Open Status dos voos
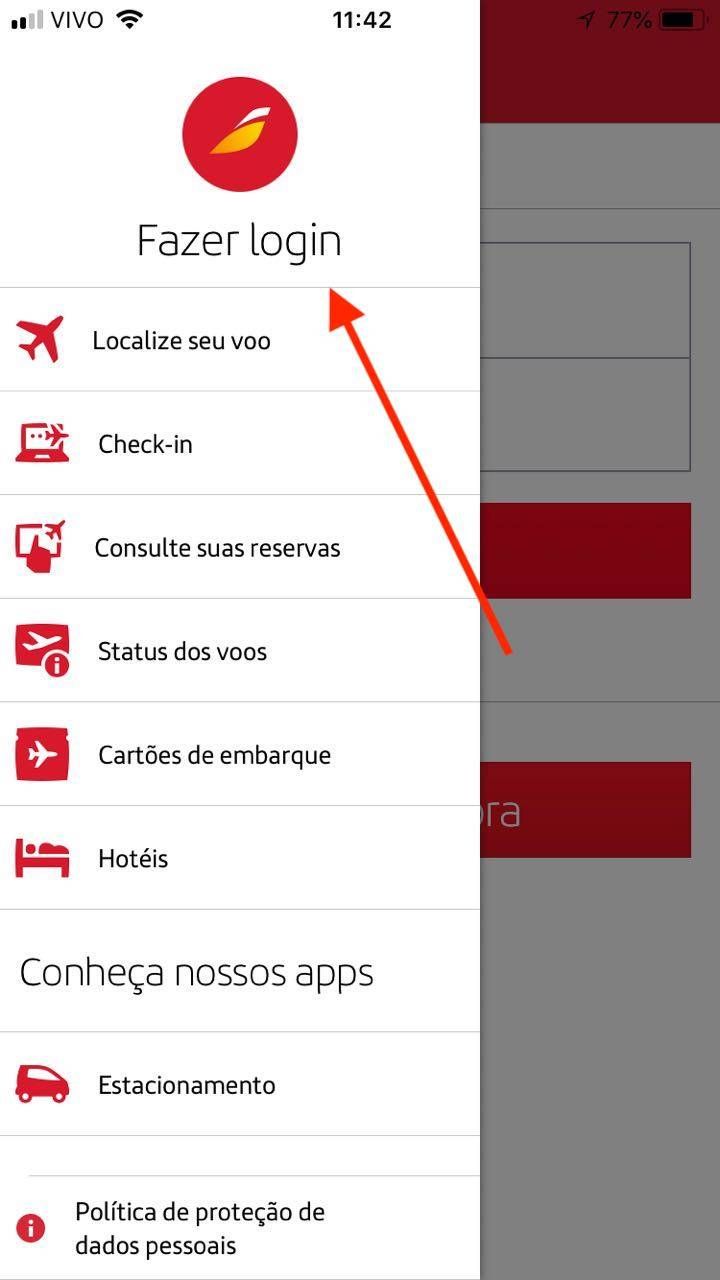This screenshot has width=720, height=1280. click(240, 651)
